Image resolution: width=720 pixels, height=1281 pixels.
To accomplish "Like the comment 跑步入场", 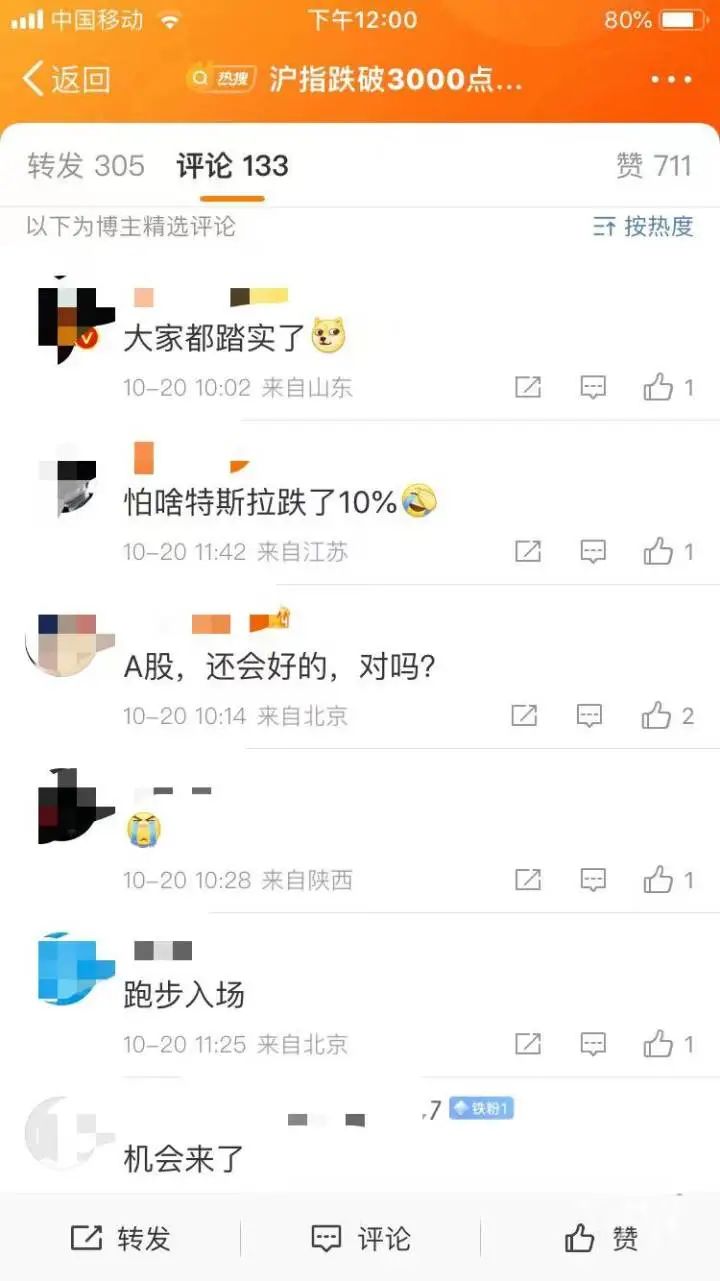I will [668, 1044].
